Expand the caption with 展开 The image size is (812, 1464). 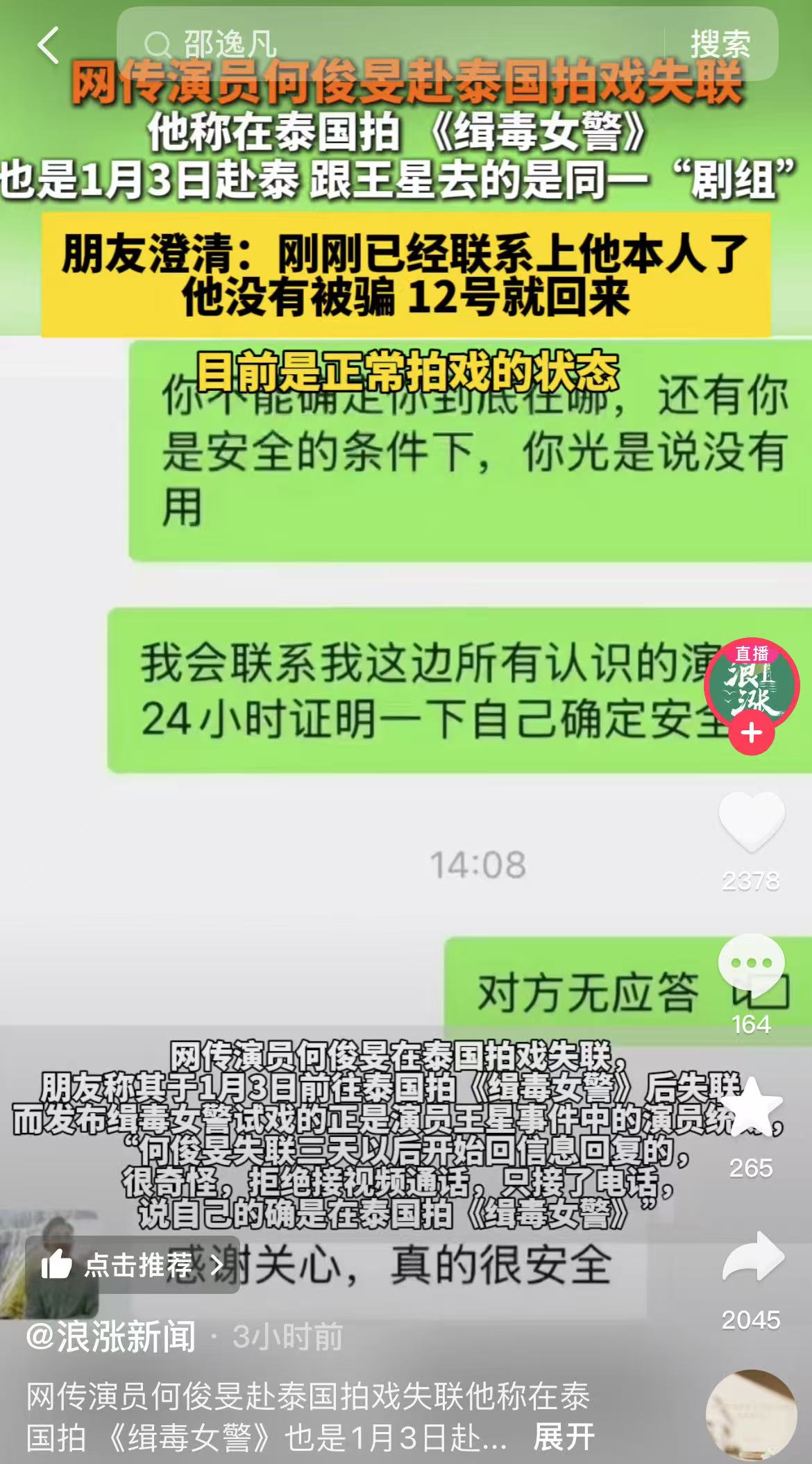pyautogui.click(x=564, y=1436)
